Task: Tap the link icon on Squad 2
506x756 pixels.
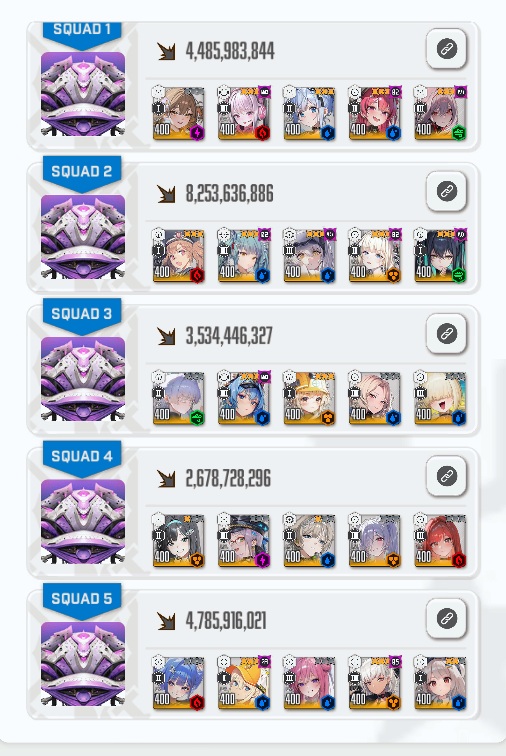Action: point(446,191)
